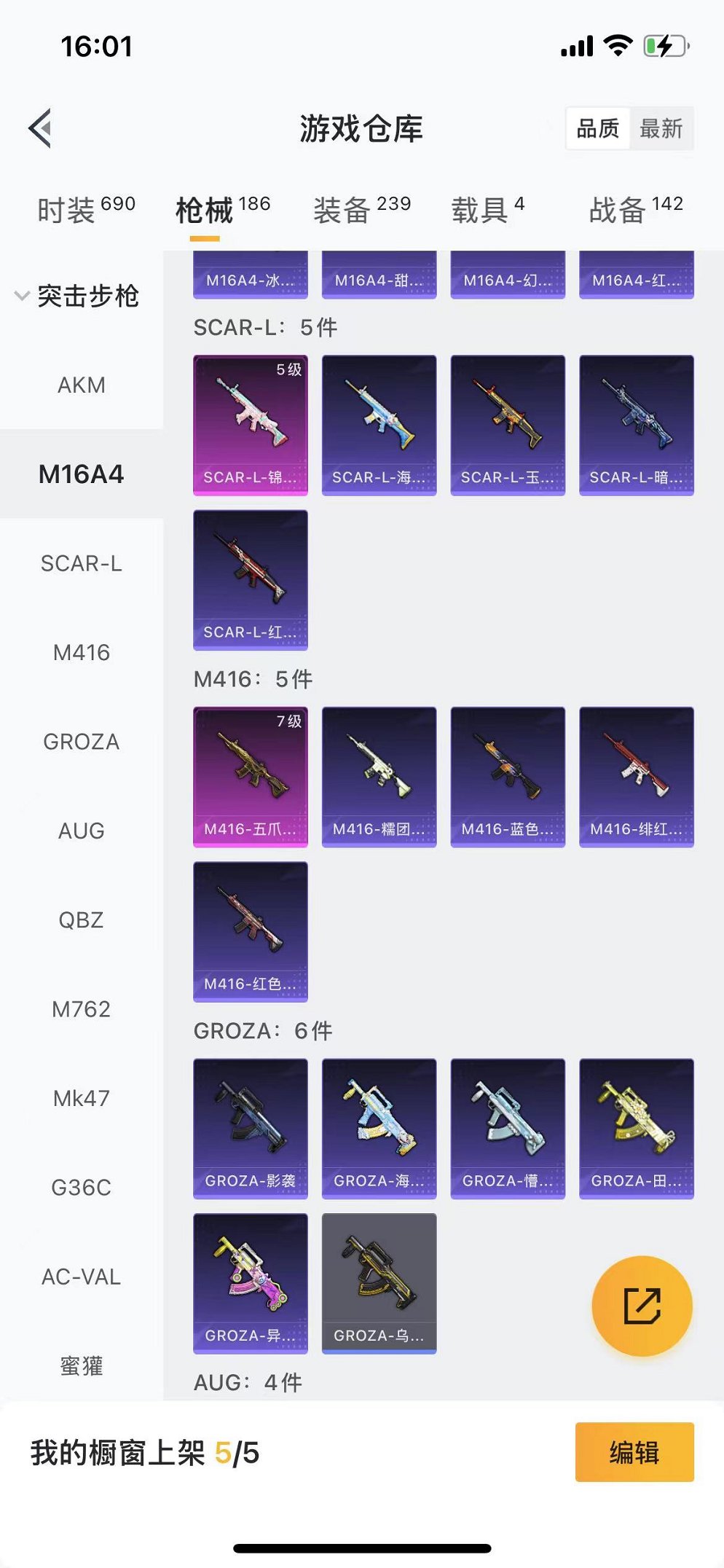Viewport: 724px width, 1568px height.
Task: Open the M416-蓝色 skin tile
Action: 508,777
